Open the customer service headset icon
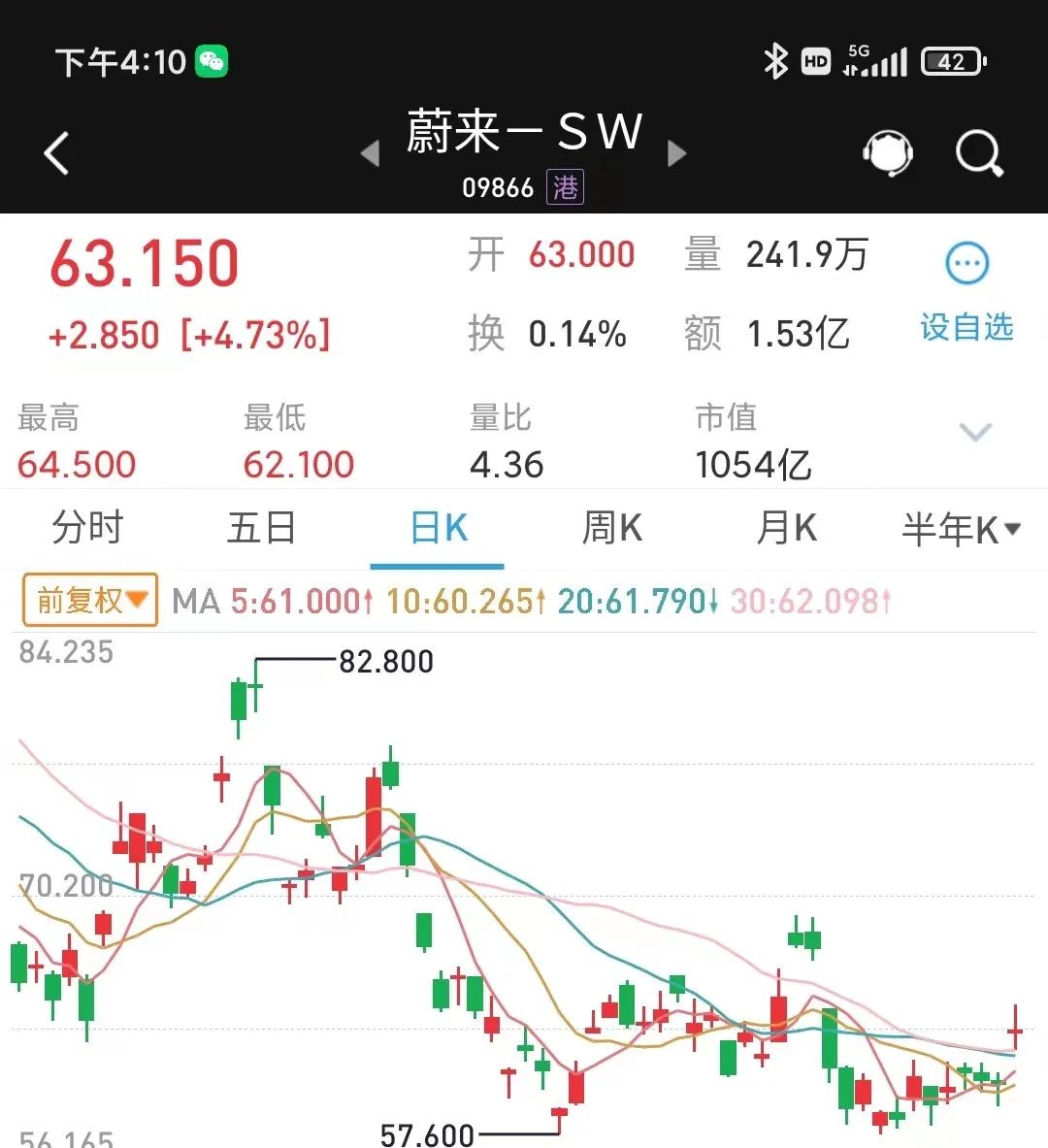1048x1148 pixels. 887,153
